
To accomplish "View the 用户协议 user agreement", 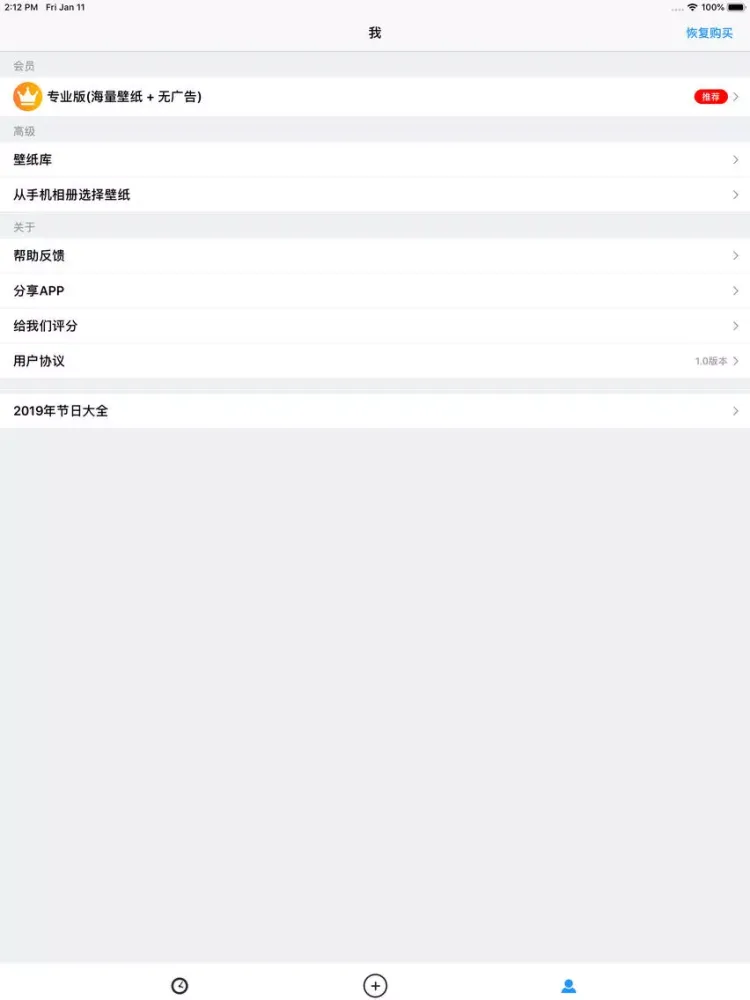I will pos(374,361).
